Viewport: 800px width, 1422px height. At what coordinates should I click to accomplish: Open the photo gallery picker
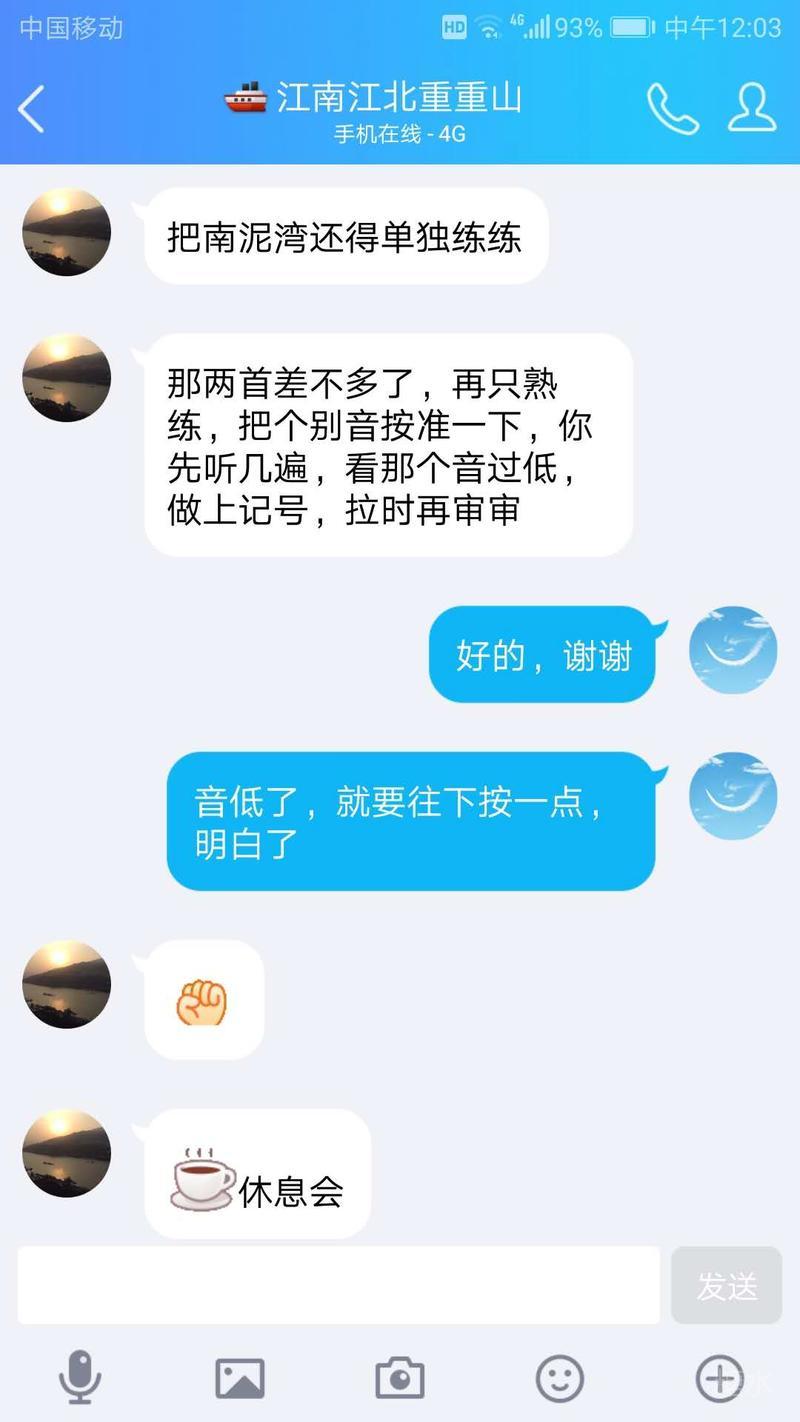click(240, 1378)
